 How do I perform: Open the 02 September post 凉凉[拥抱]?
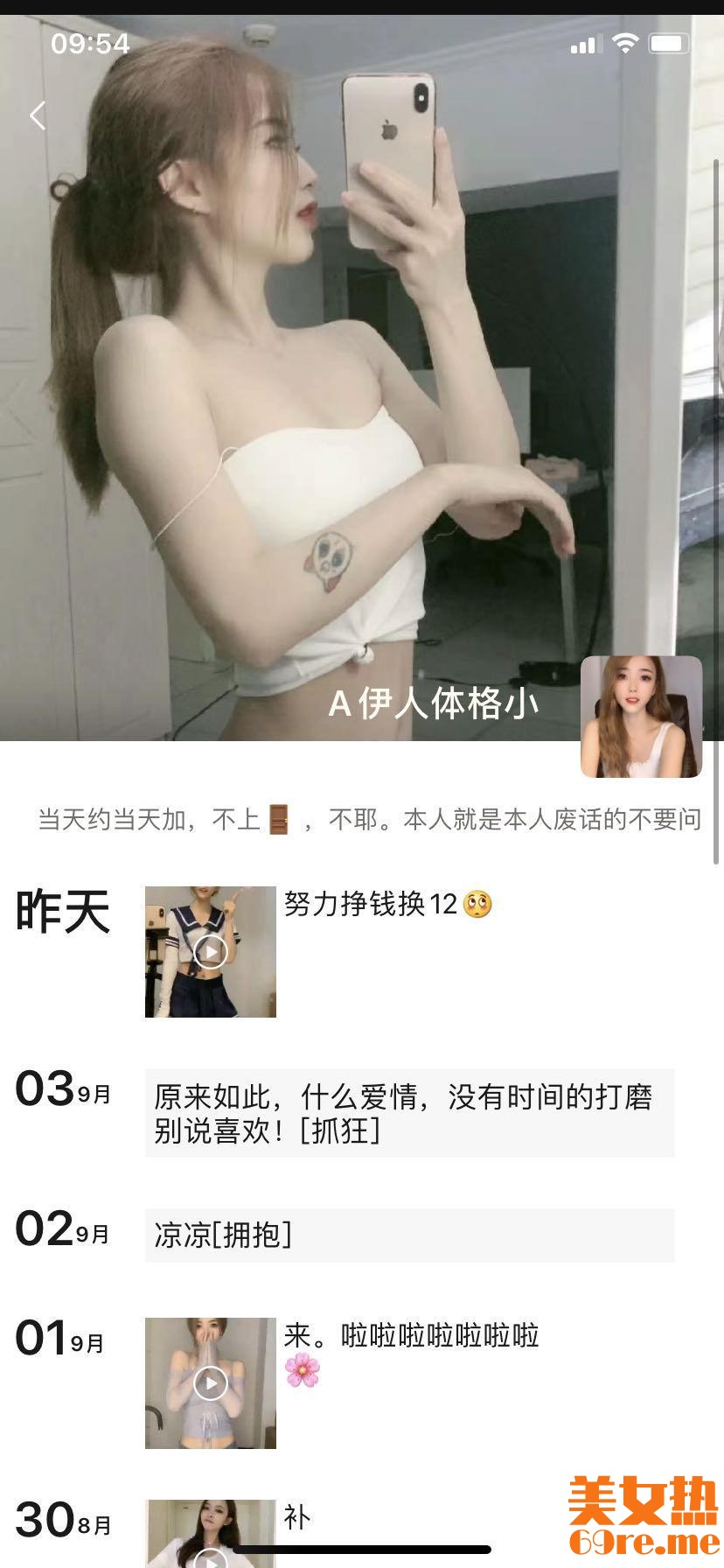(409, 1235)
